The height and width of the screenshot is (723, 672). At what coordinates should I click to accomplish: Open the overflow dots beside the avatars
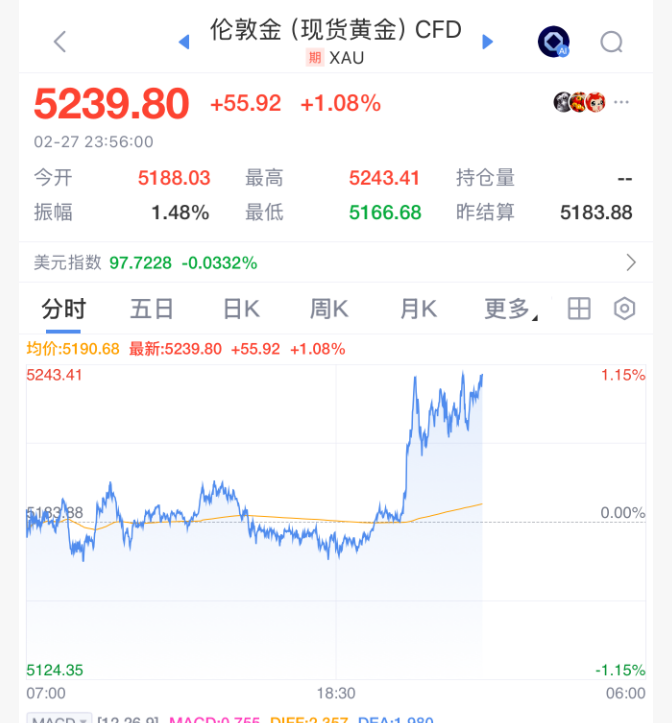623,102
